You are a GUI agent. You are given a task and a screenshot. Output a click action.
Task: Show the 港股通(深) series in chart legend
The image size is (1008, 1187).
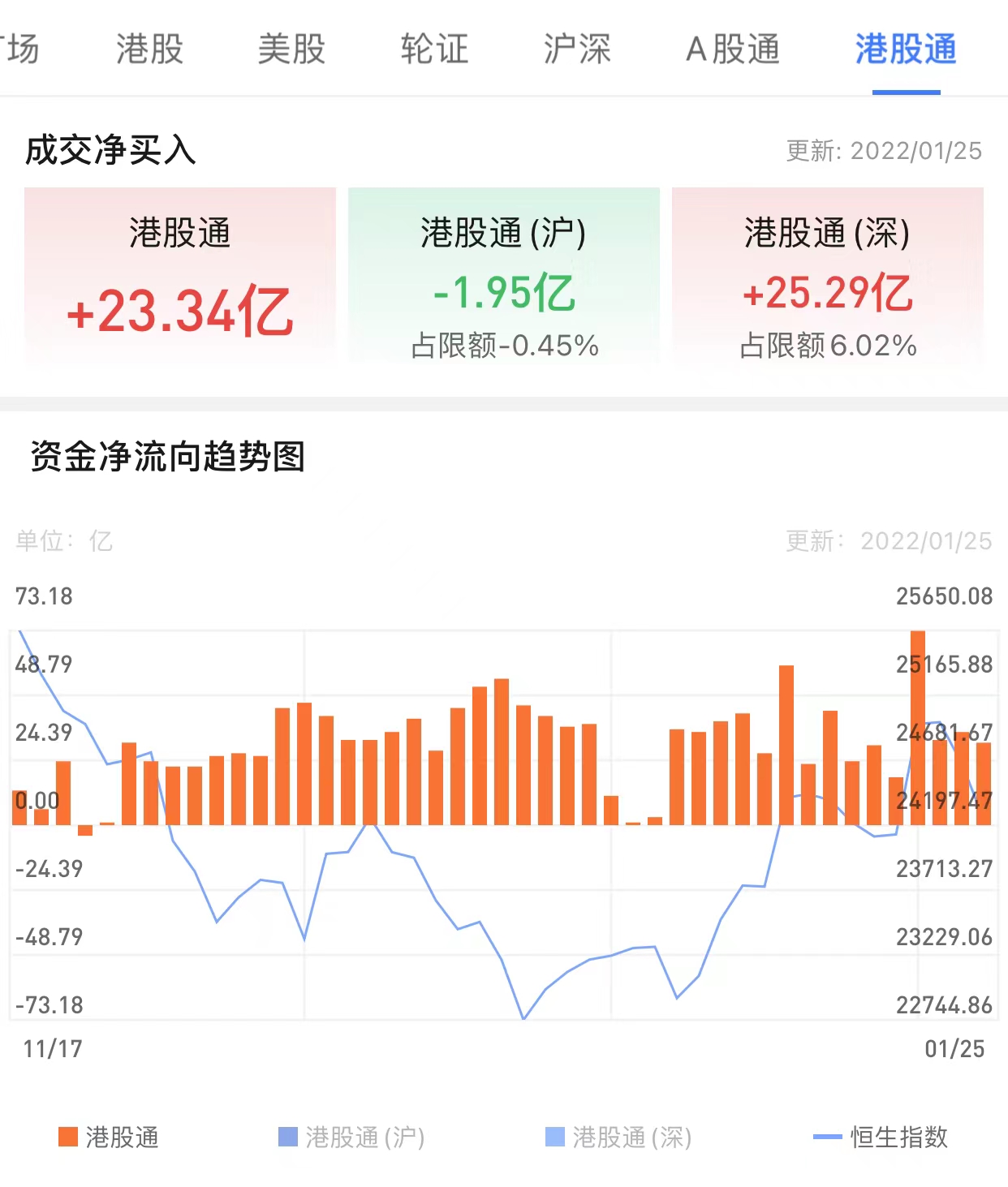pos(618,1137)
